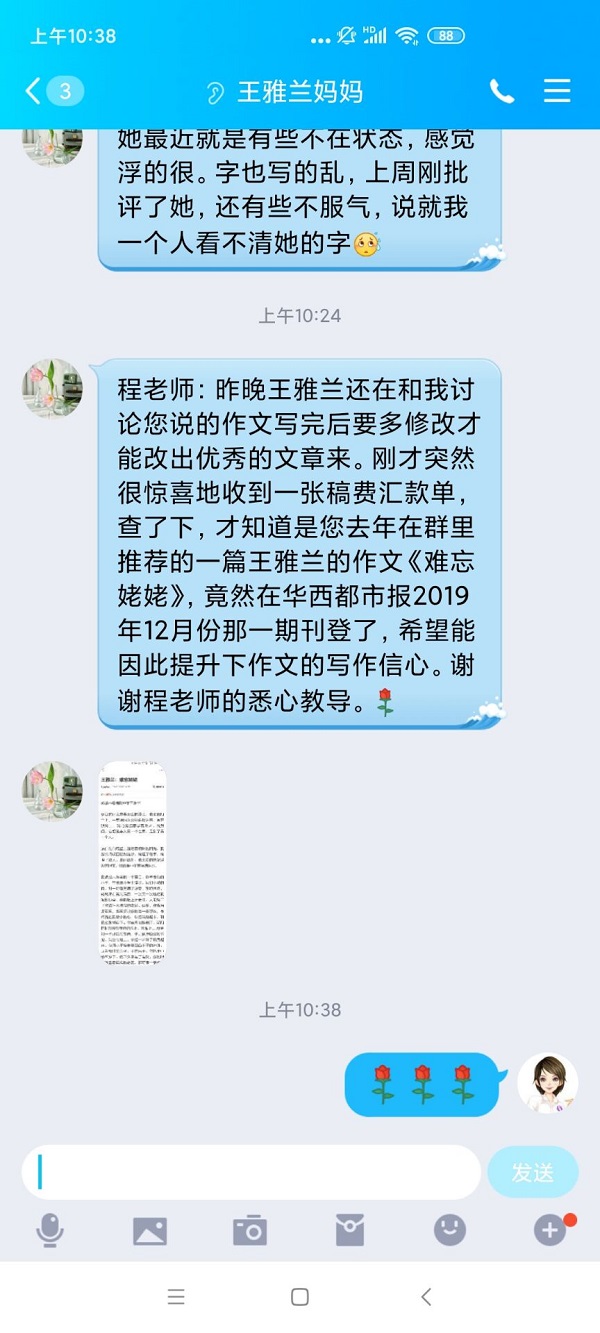Screen dimensions: 600x1333
Task: View my own profile avatar
Action: point(547,1084)
